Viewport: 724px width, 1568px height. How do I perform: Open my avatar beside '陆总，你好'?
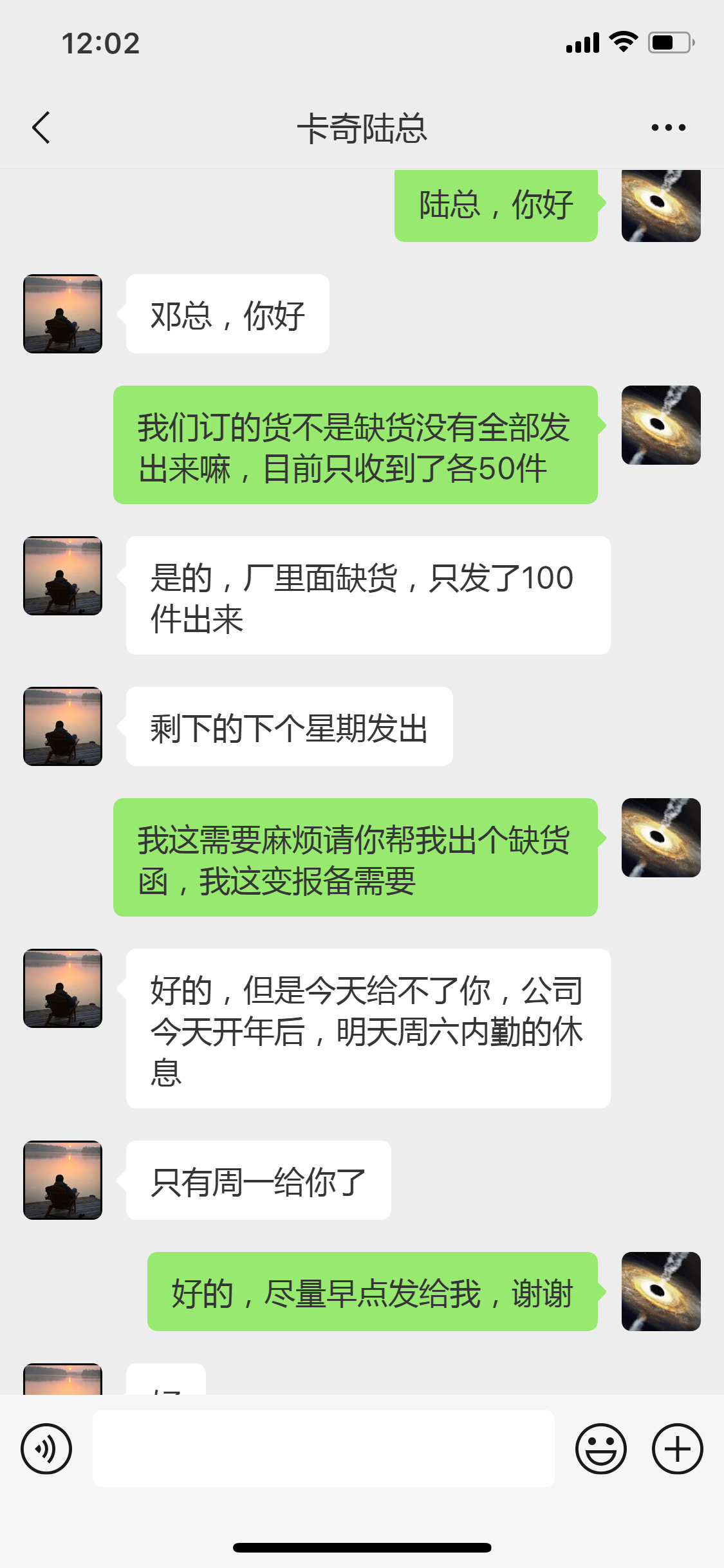(661, 206)
